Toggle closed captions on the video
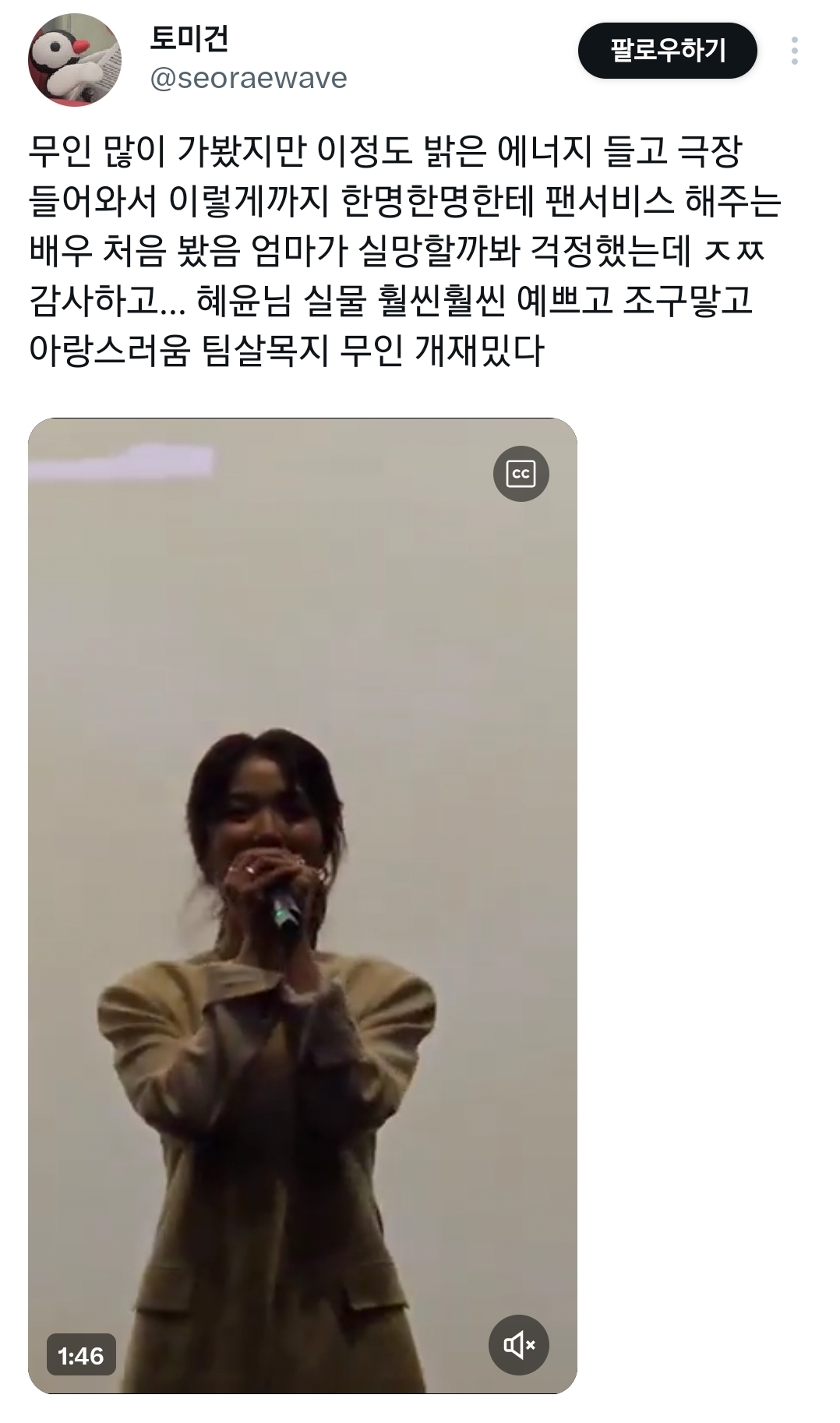 pos(521,473)
